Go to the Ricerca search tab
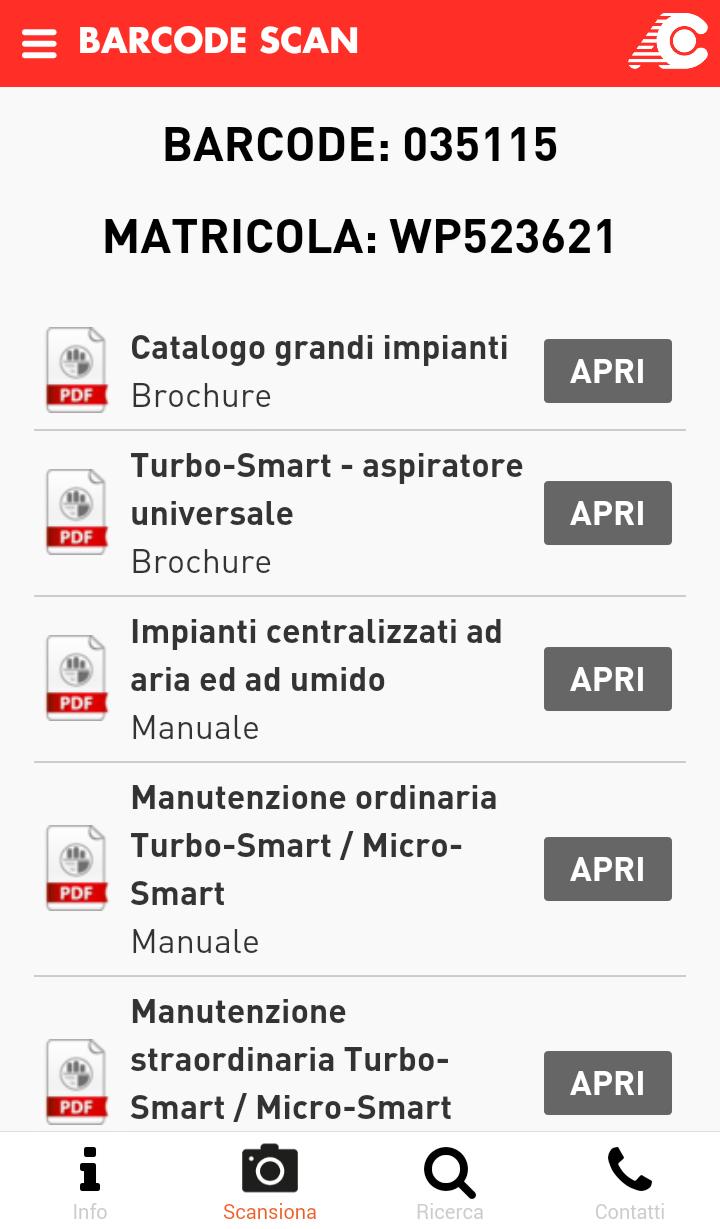This screenshot has height=1229, width=720. coord(450,1181)
